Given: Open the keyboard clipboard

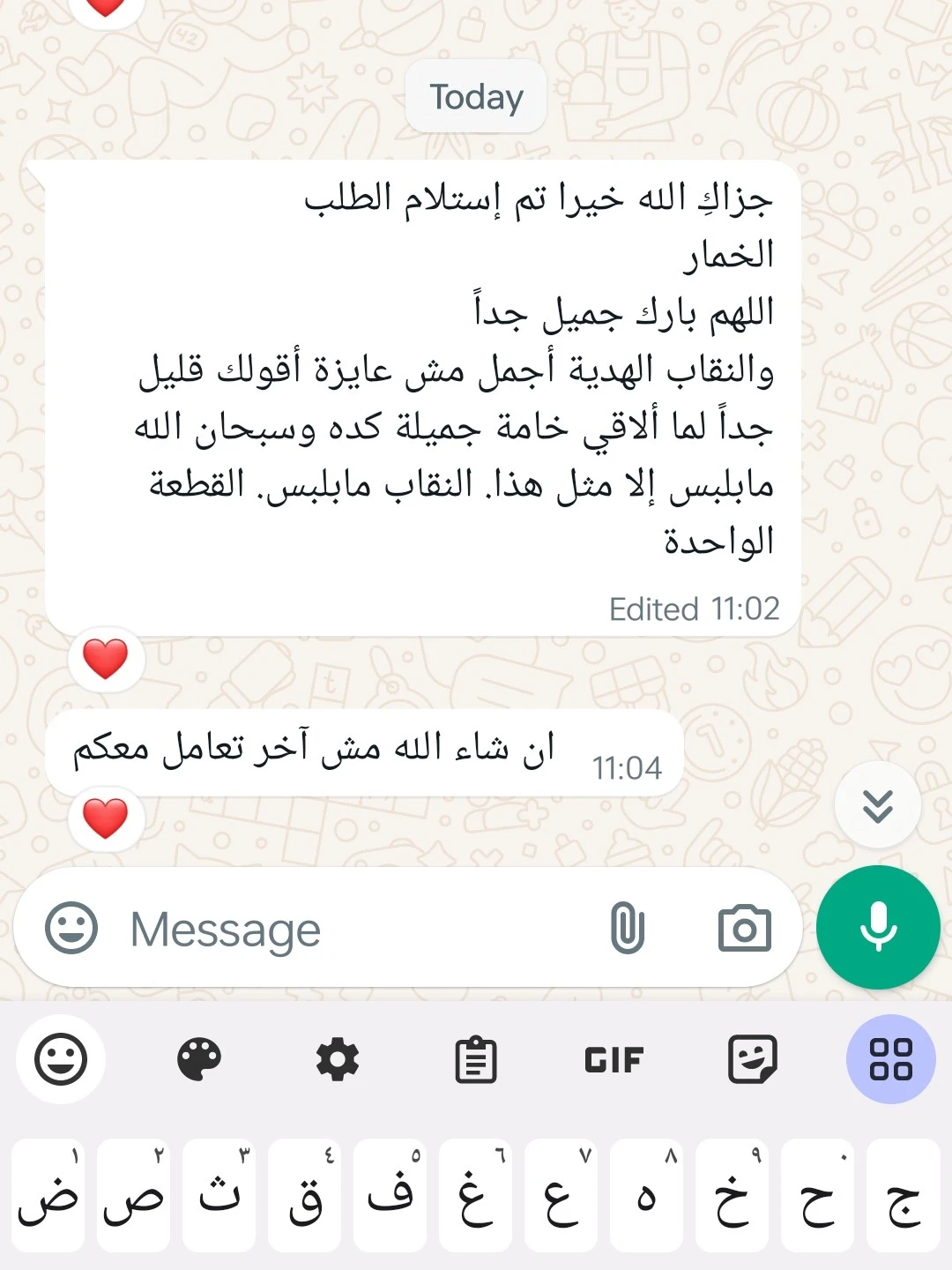Looking at the screenshot, I should pyautogui.click(x=476, y=1059).
